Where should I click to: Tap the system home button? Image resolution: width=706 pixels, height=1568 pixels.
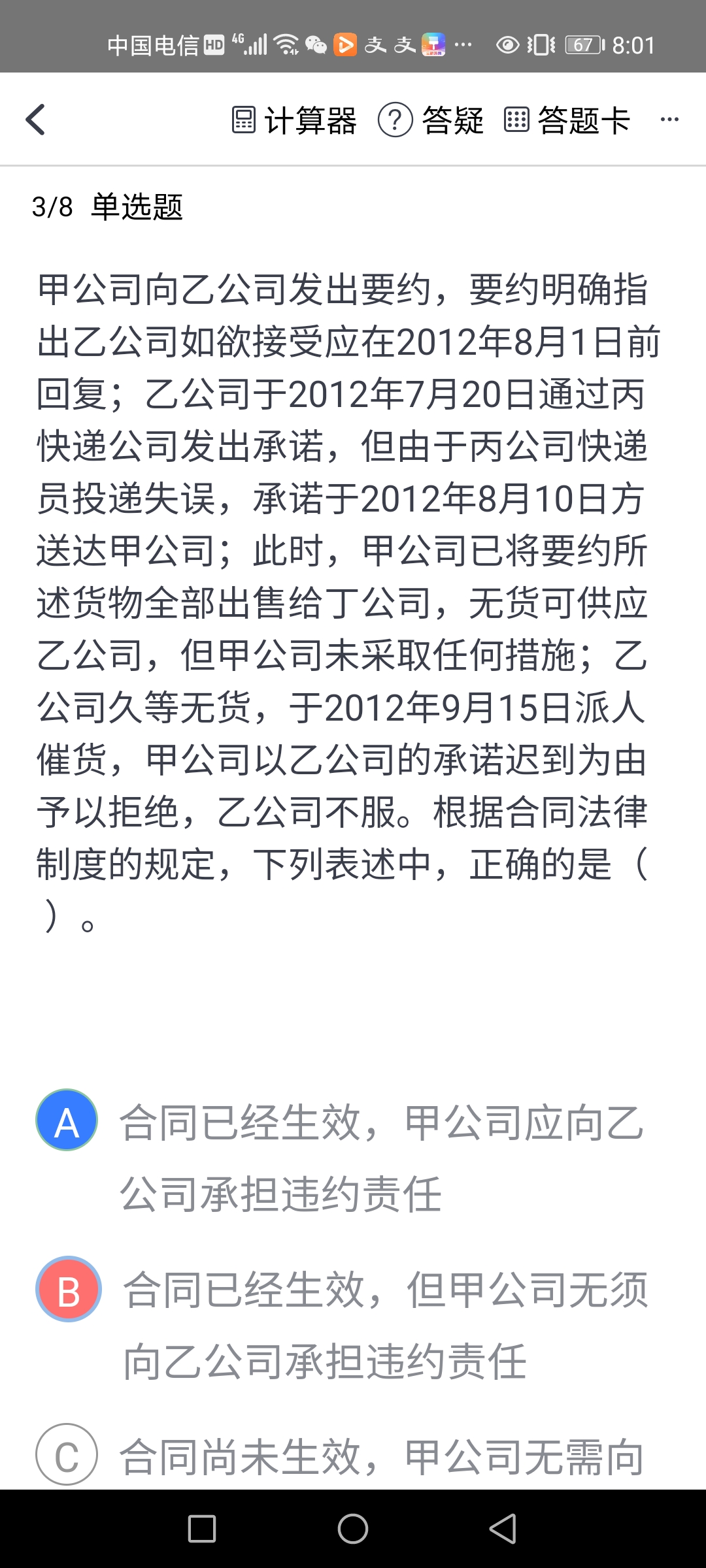pyautogui.click(x=353, y=1529)
